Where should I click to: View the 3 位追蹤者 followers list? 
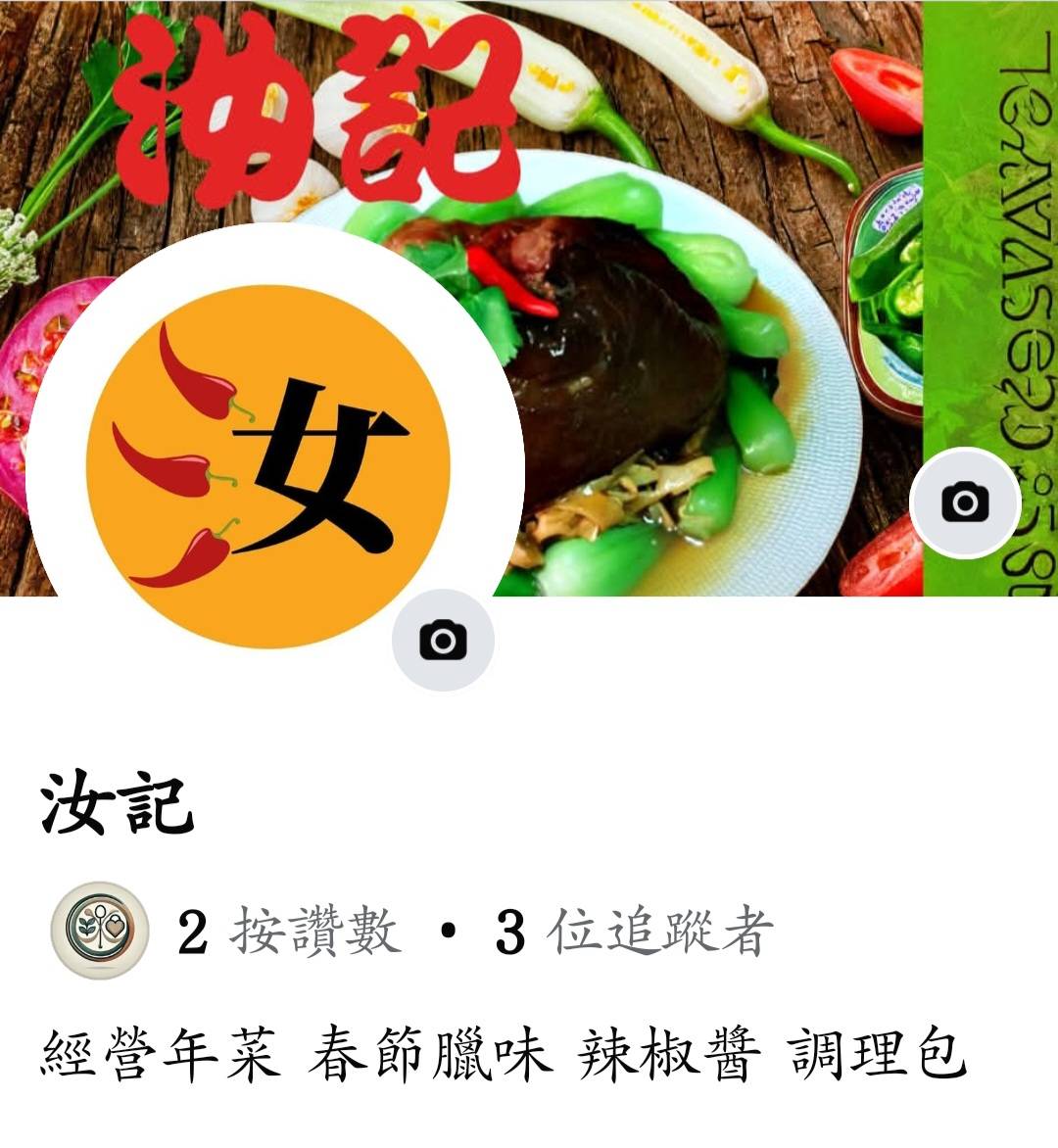(635, 931)
